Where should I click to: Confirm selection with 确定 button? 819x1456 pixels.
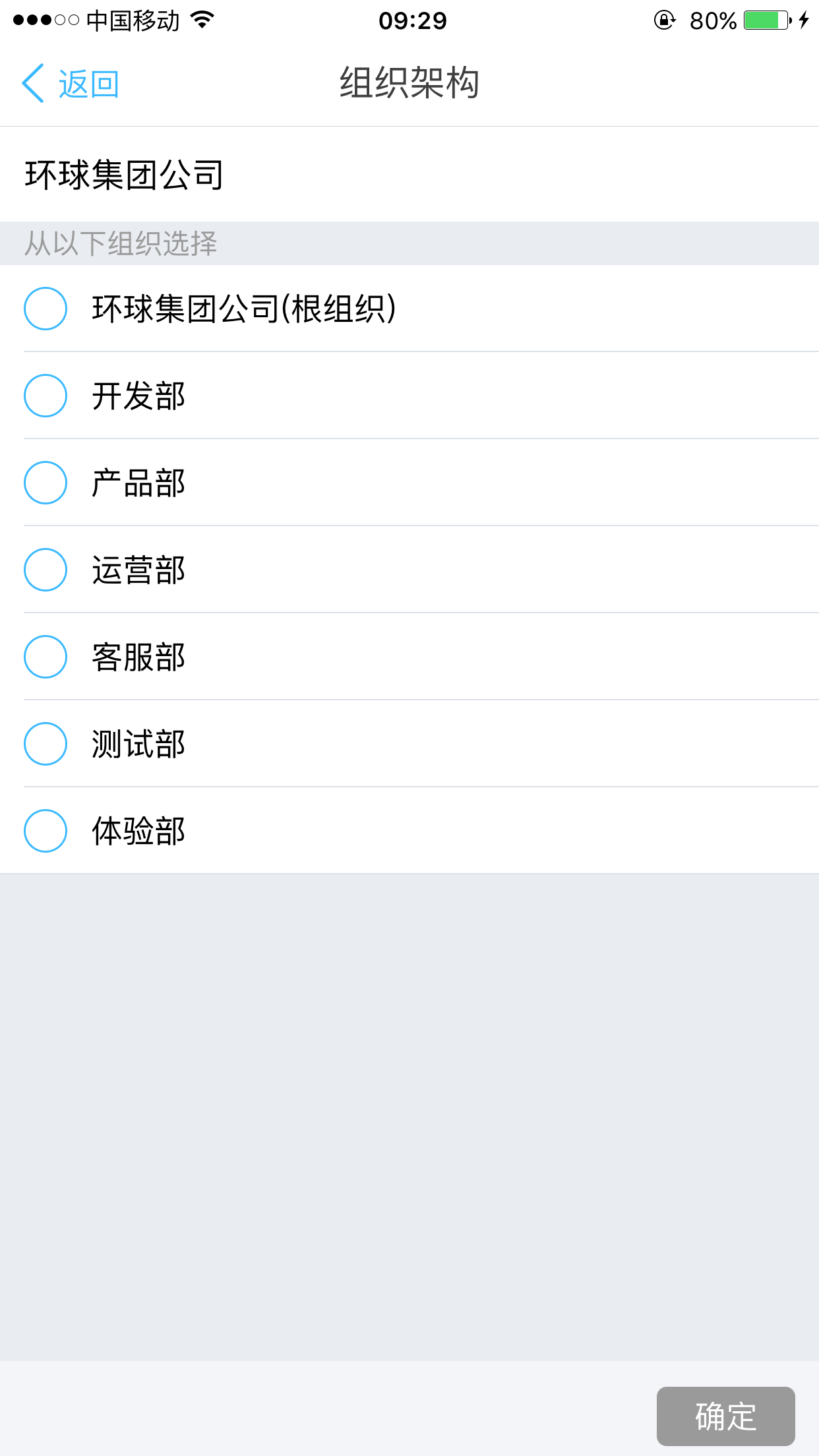(725, 1416)
